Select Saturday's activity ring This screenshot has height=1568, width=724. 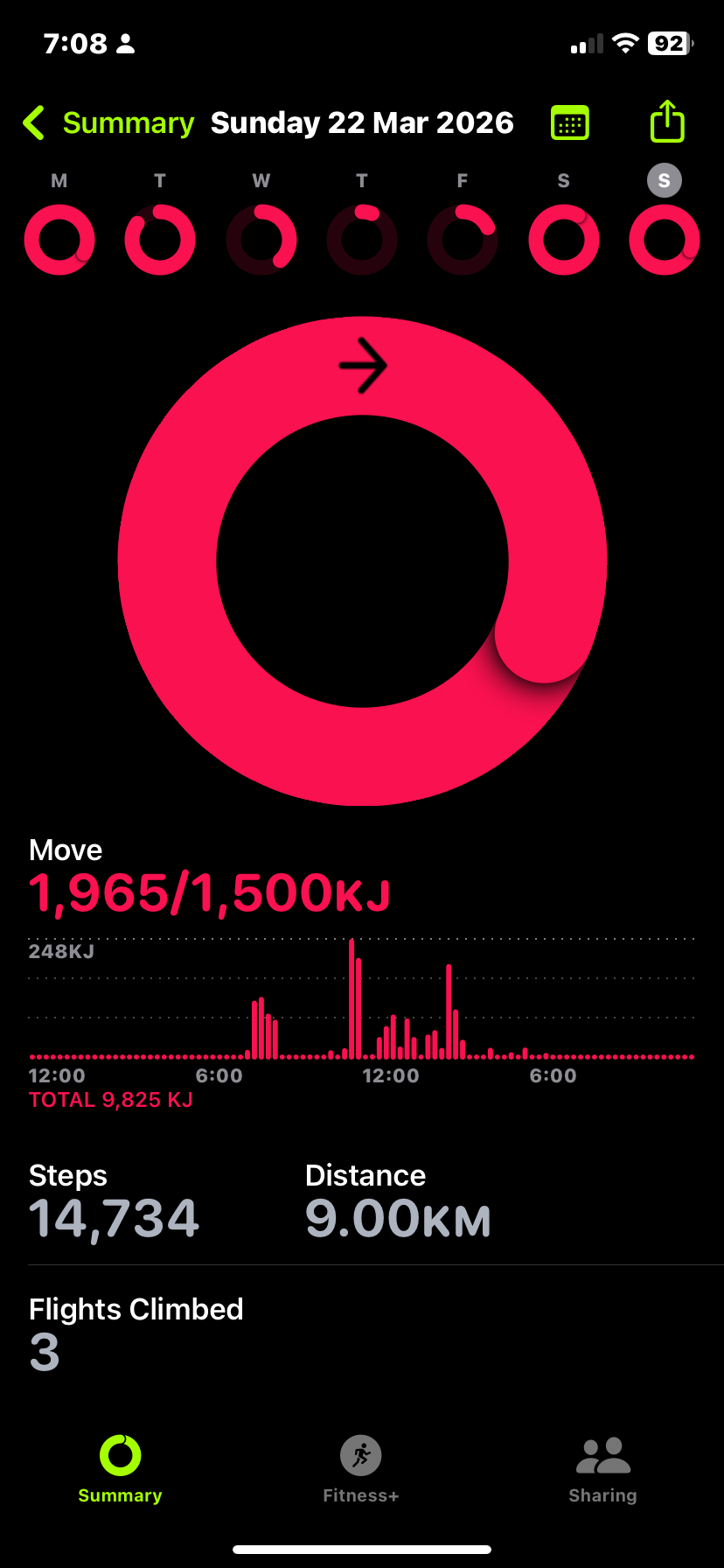(564, 240)
